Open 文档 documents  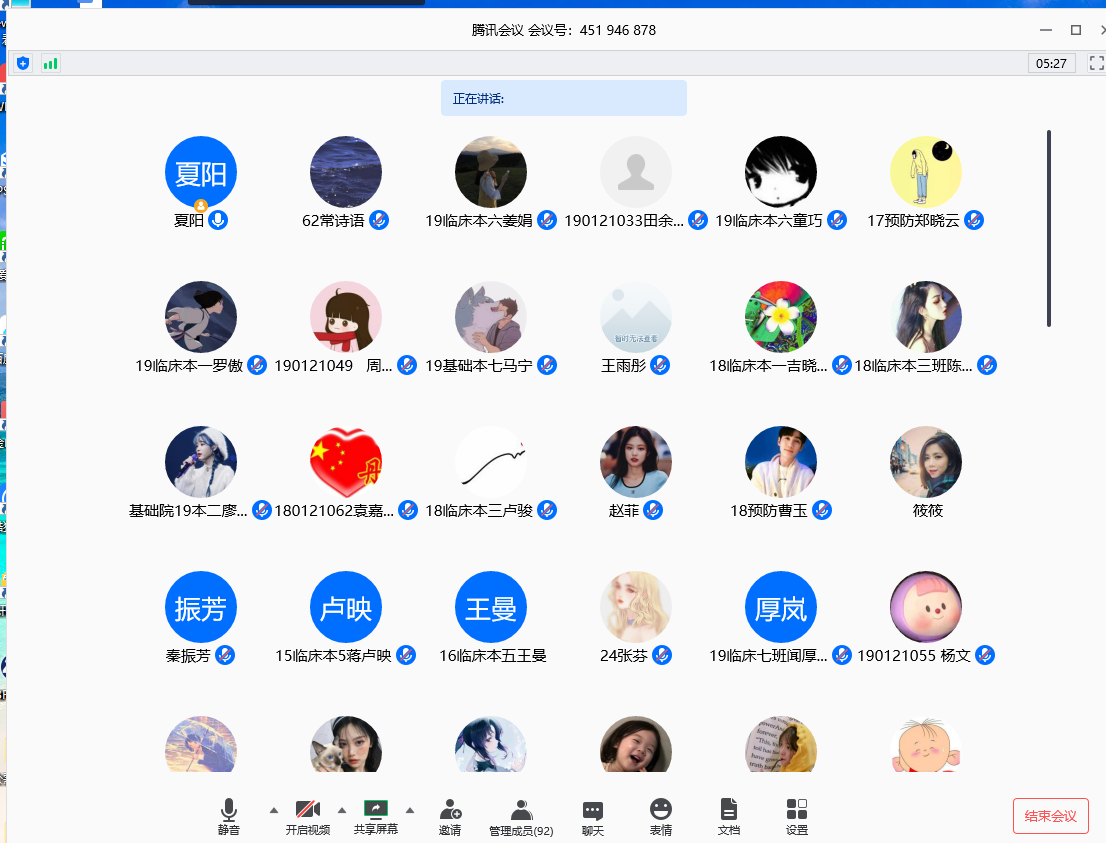[729, 816]
